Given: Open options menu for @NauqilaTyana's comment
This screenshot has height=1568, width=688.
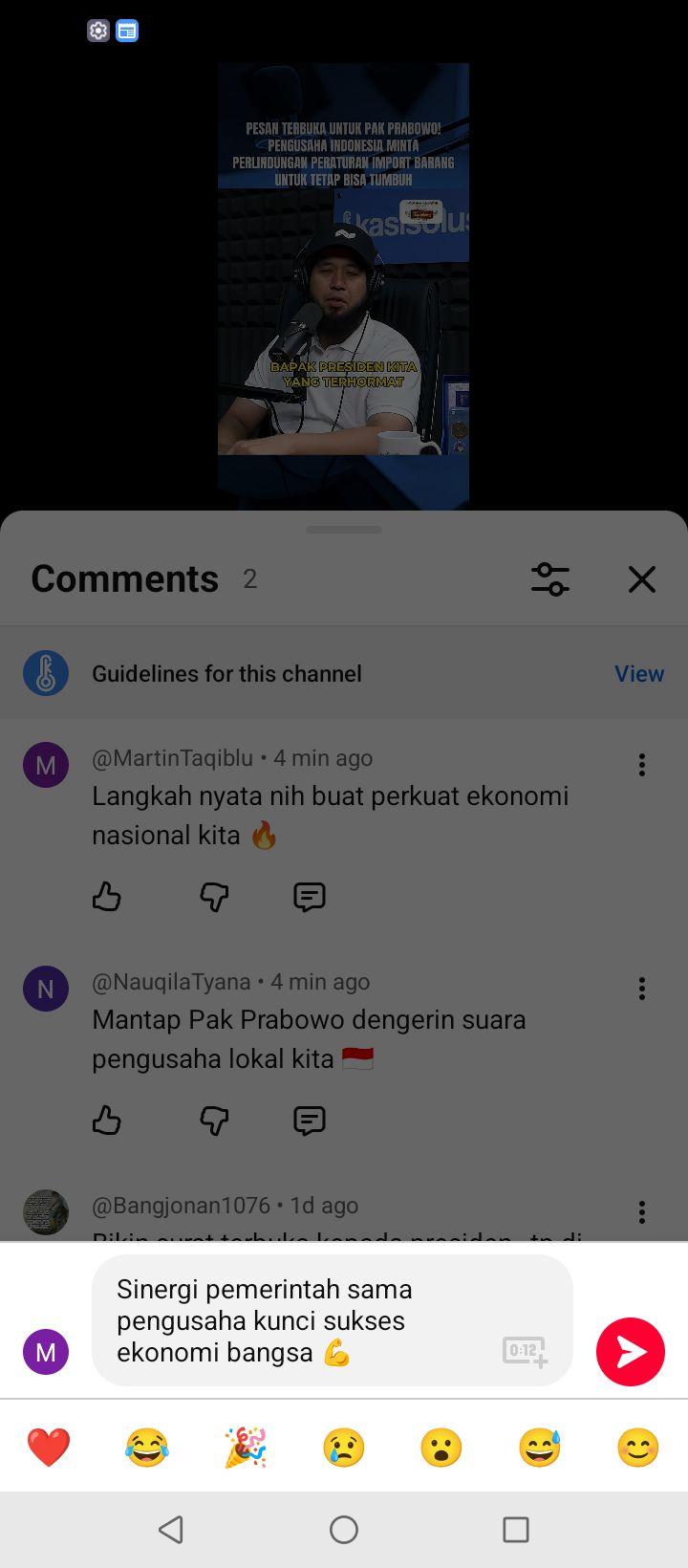Looking at the screenshot, I should (x=642, y=989).
